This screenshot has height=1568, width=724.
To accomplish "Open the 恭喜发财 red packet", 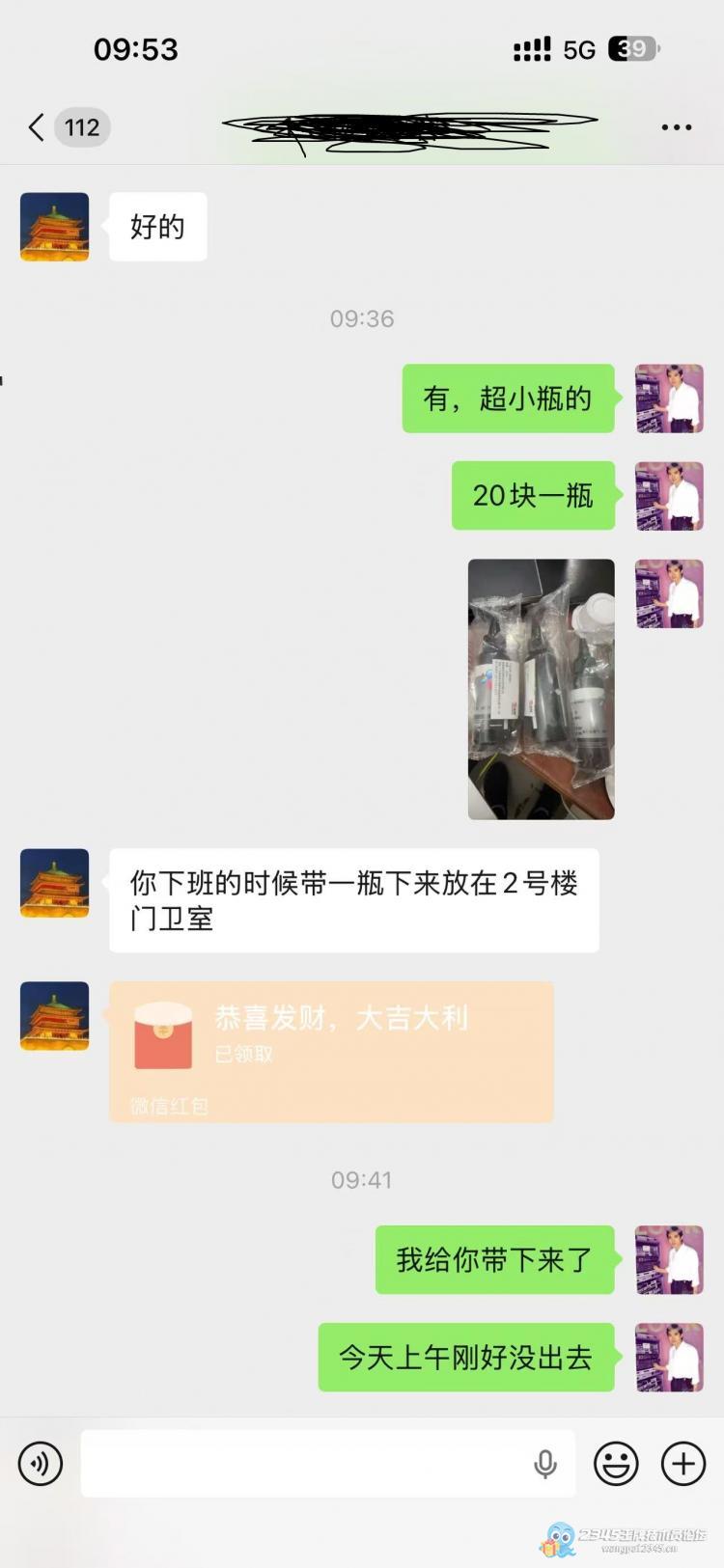I will pos(331,1051).
